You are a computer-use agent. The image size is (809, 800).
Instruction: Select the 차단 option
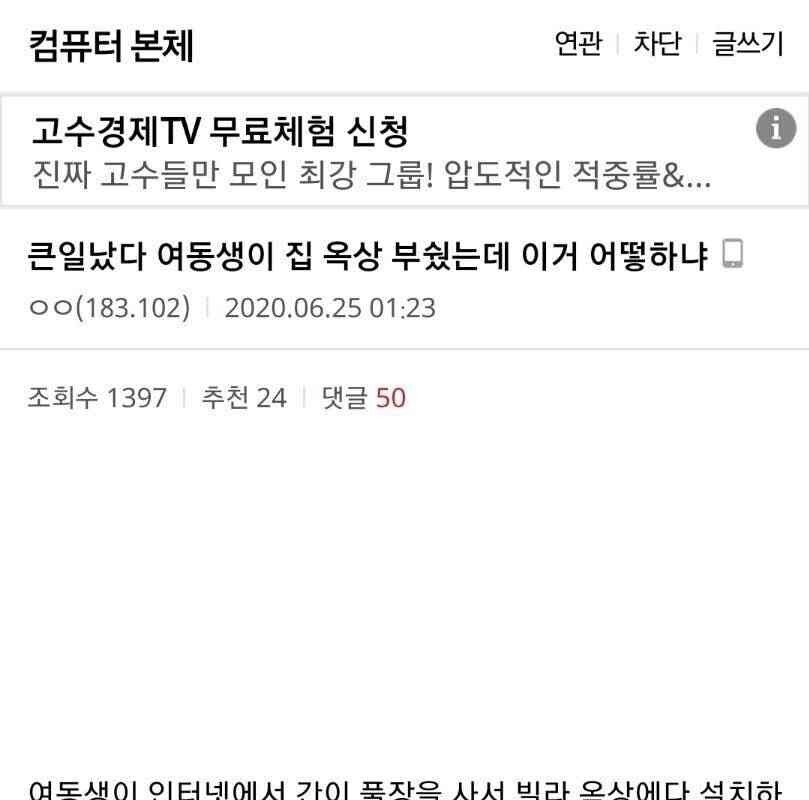[657, 44]
